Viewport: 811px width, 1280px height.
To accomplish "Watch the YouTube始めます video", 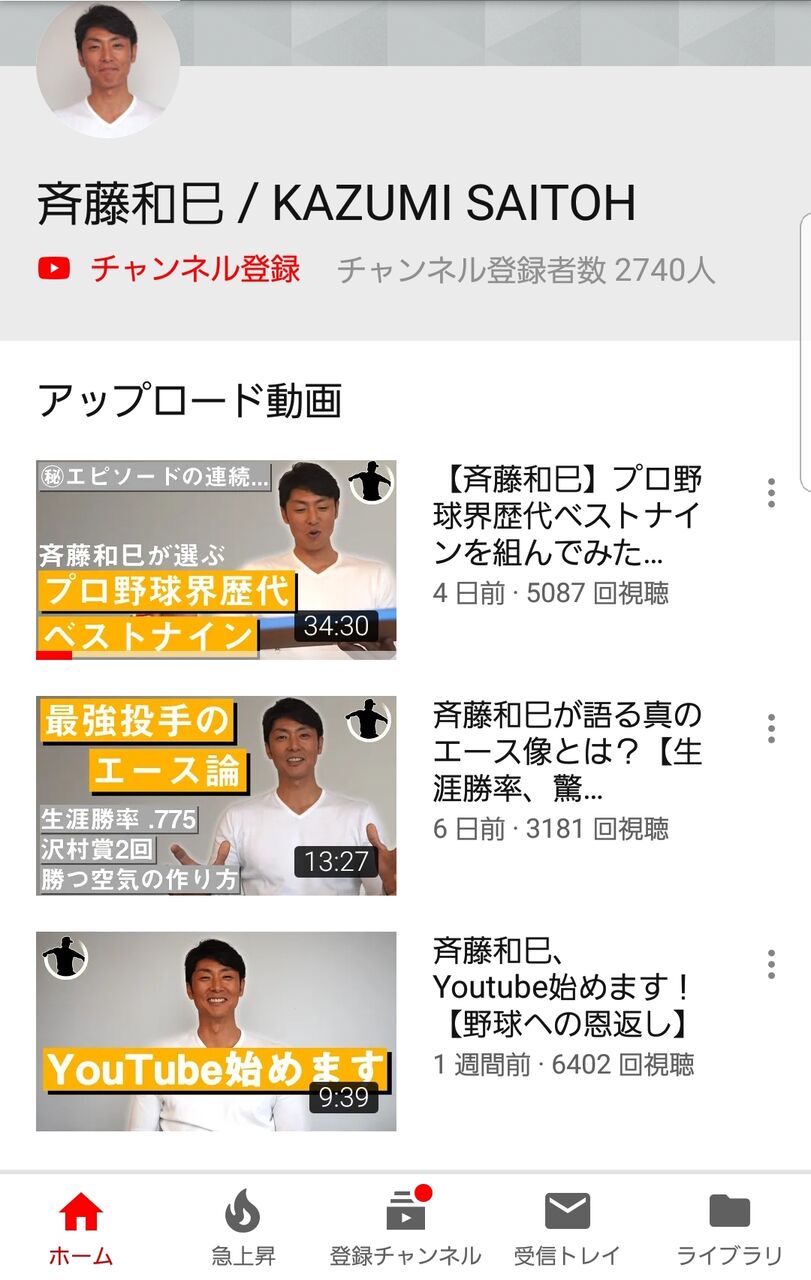I will click(216, 1032).
